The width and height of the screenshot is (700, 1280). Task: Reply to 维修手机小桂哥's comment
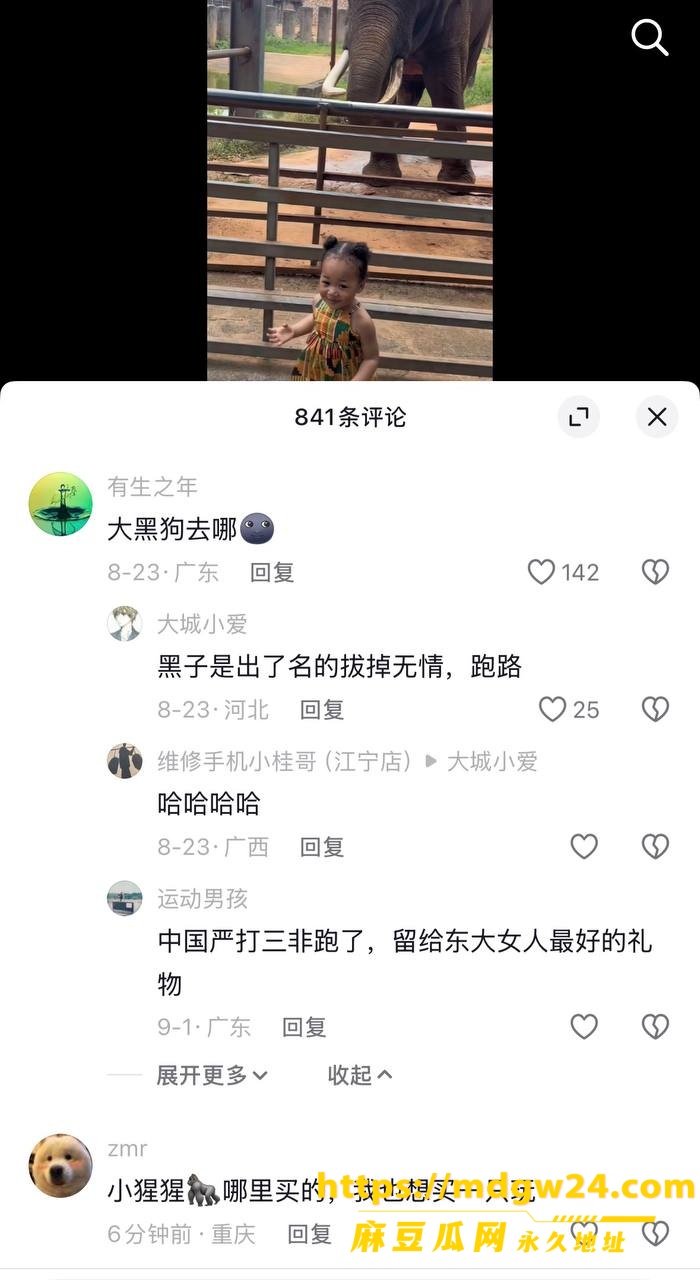click(x=322, y=847)
